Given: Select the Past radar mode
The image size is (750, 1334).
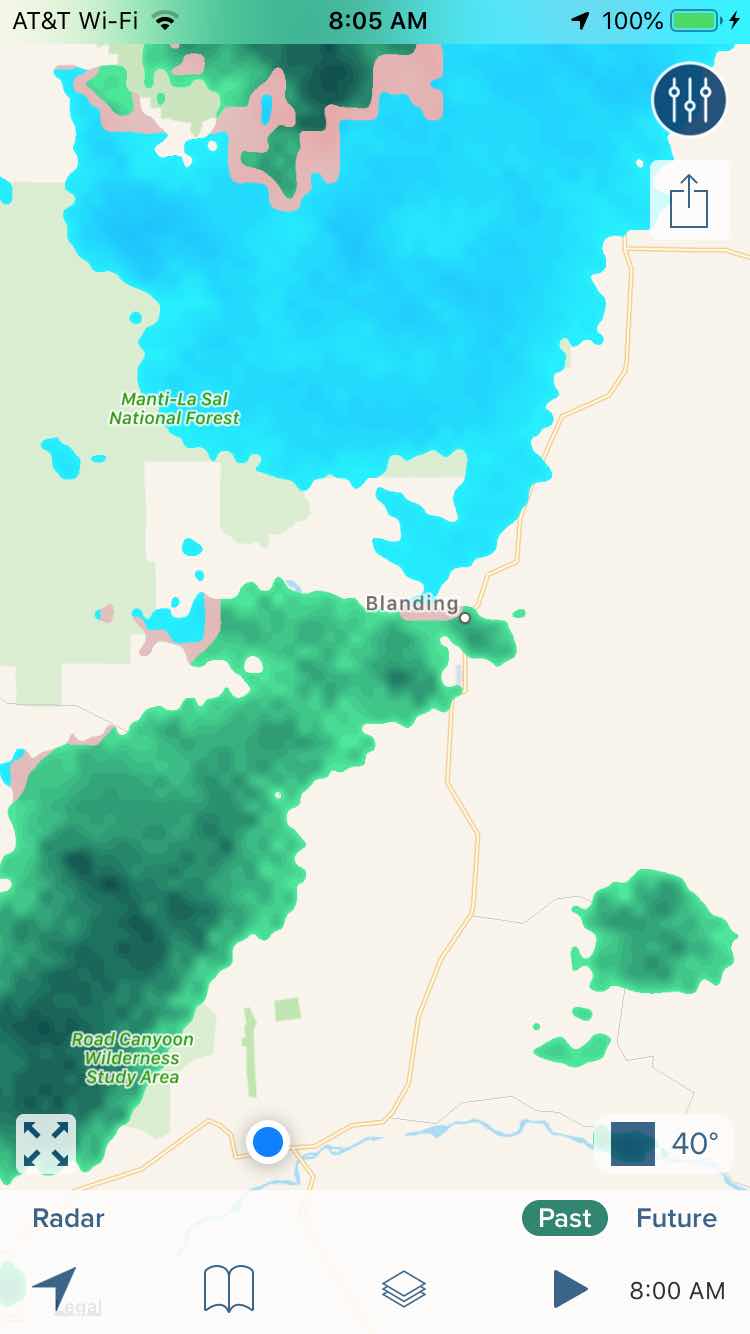Looking at the screenshot, I should [x=565, y=1218].
